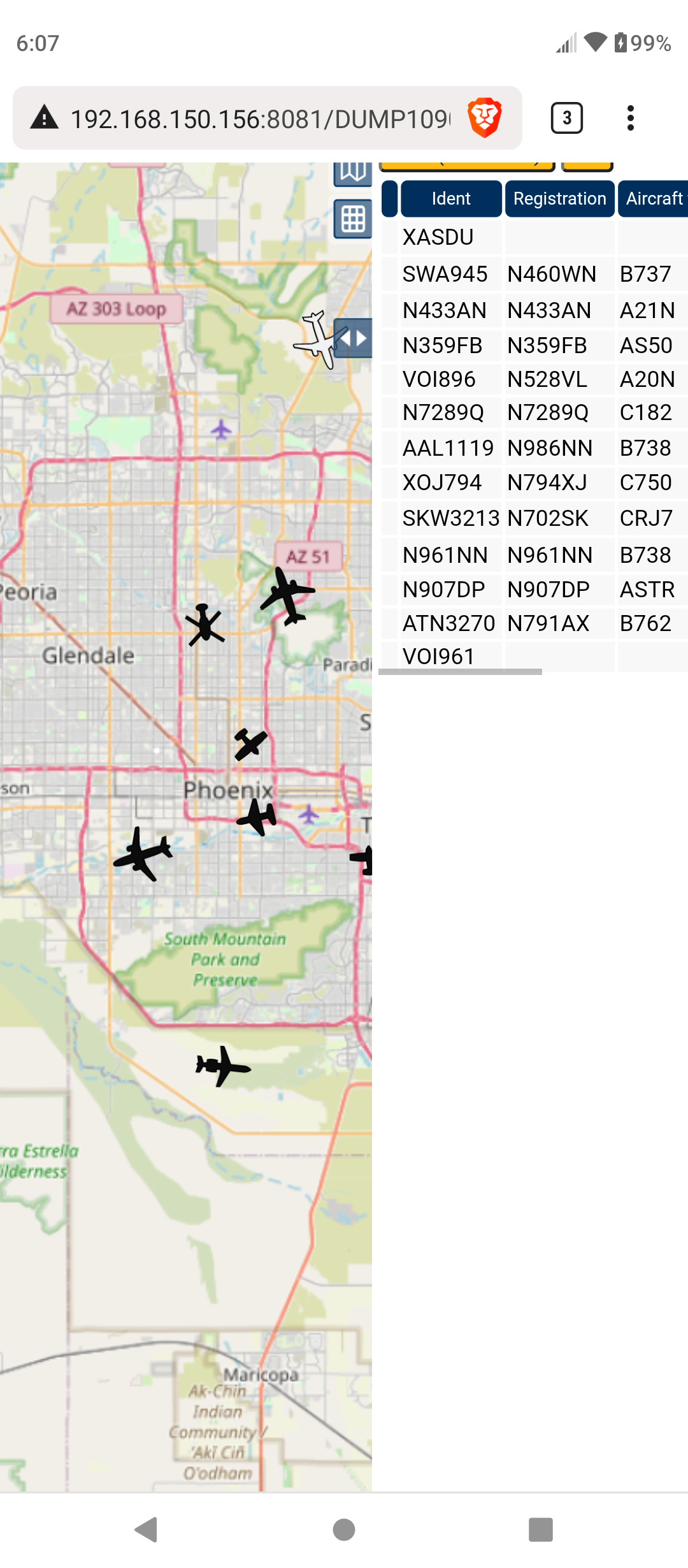688x1568 pixels.
Task: Select the SKW3213 flight row
Action: pos(534,518)
